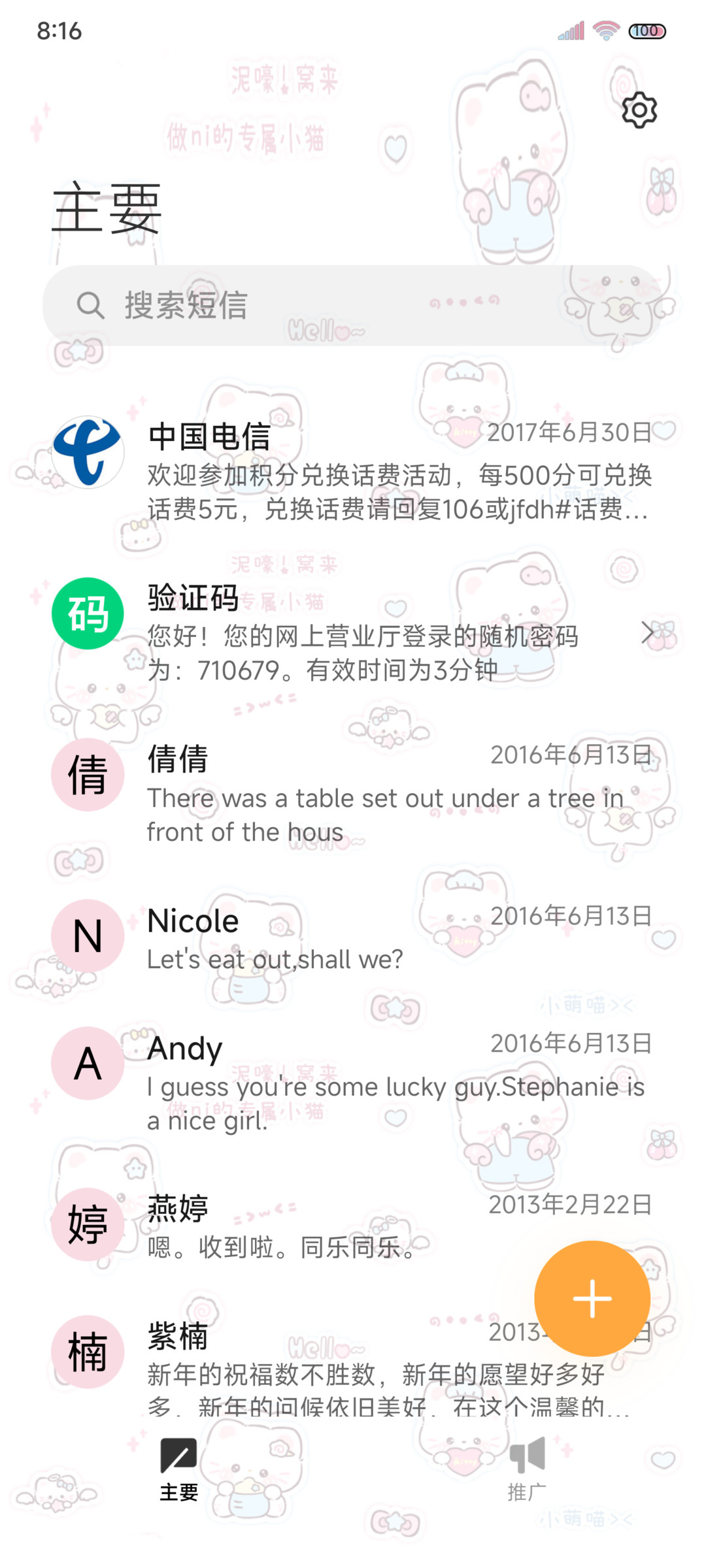
Task: Open the settings gear icon
Action: (639, 110)
